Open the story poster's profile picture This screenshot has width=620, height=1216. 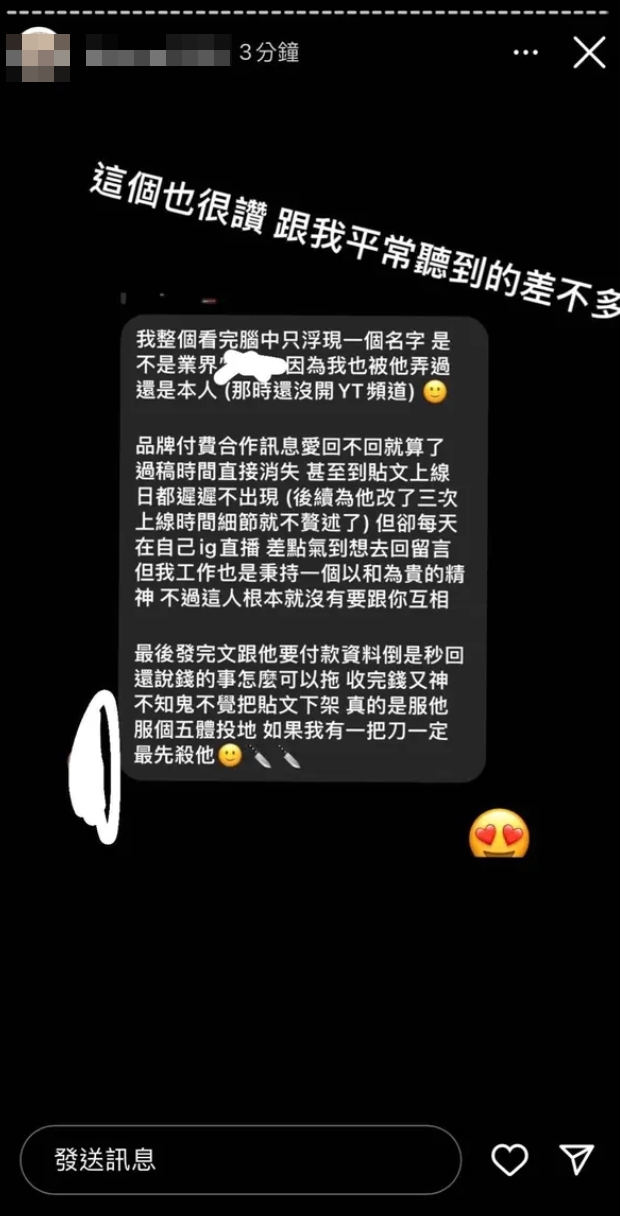pos(38,53)
